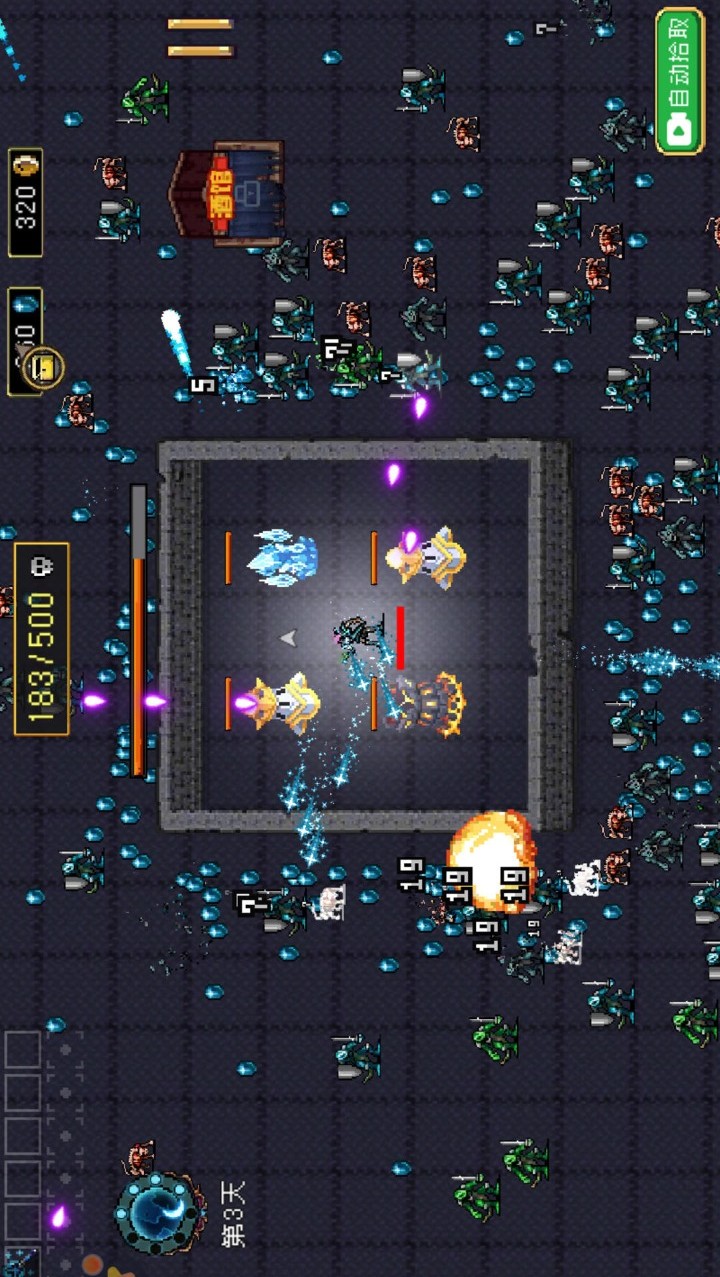Open the 酒馆 tavern building

pyautogui.click(x=228, y=193)
